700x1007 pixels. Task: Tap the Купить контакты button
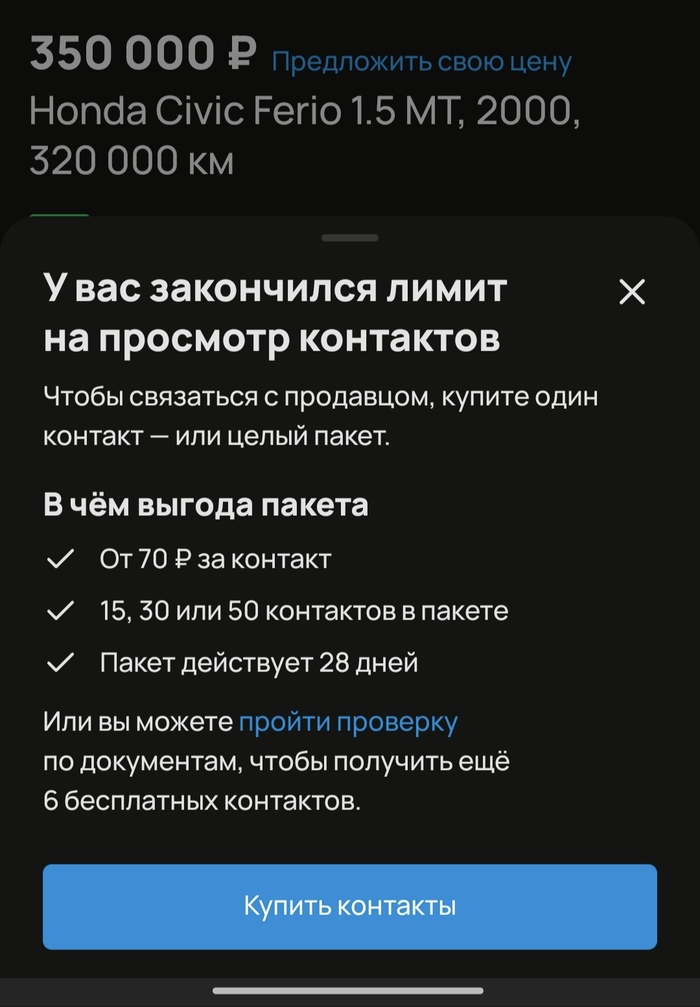tap(349, 906)
